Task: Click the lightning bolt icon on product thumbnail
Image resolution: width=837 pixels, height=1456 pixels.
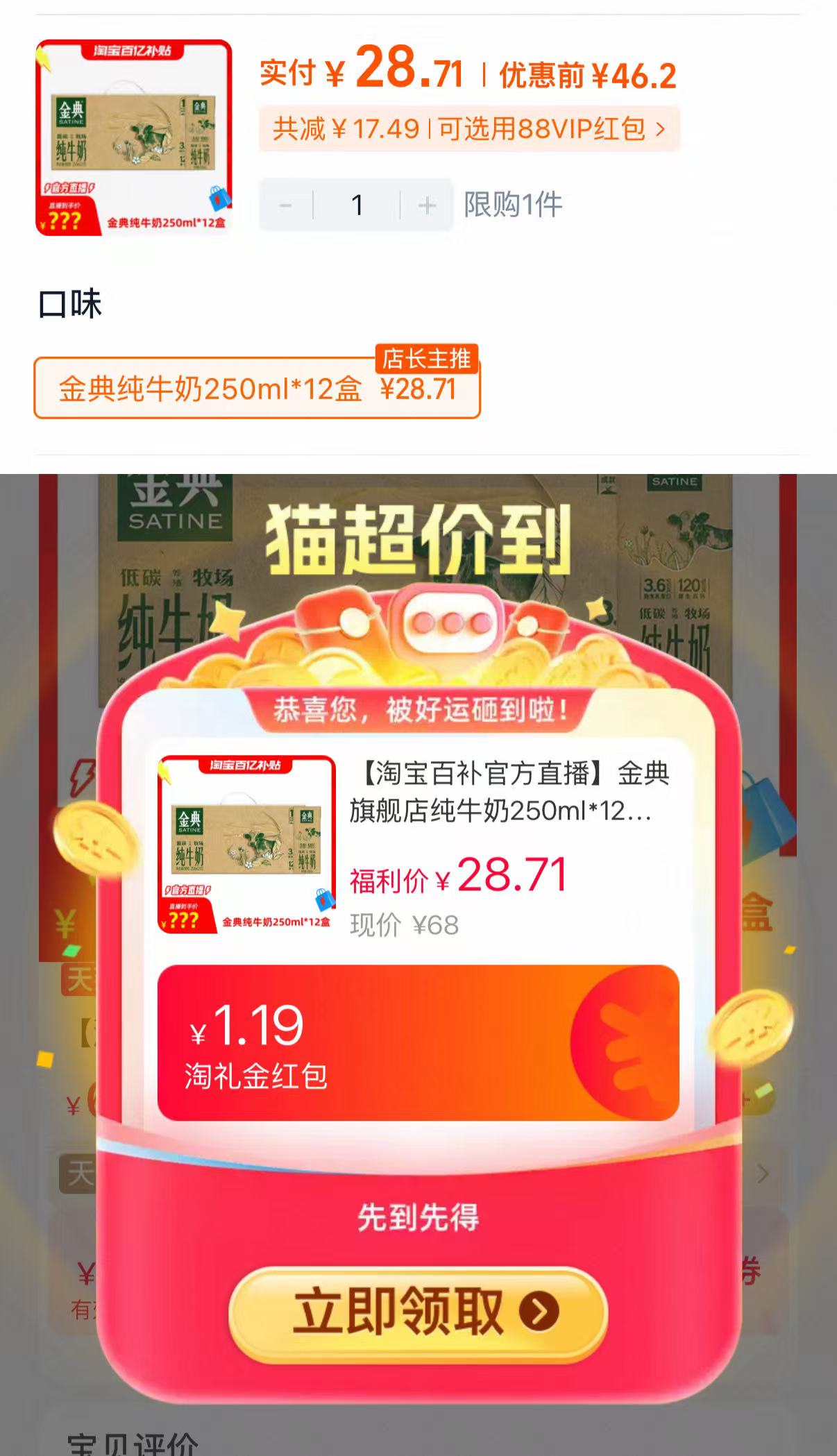Action: coord(46,59)
